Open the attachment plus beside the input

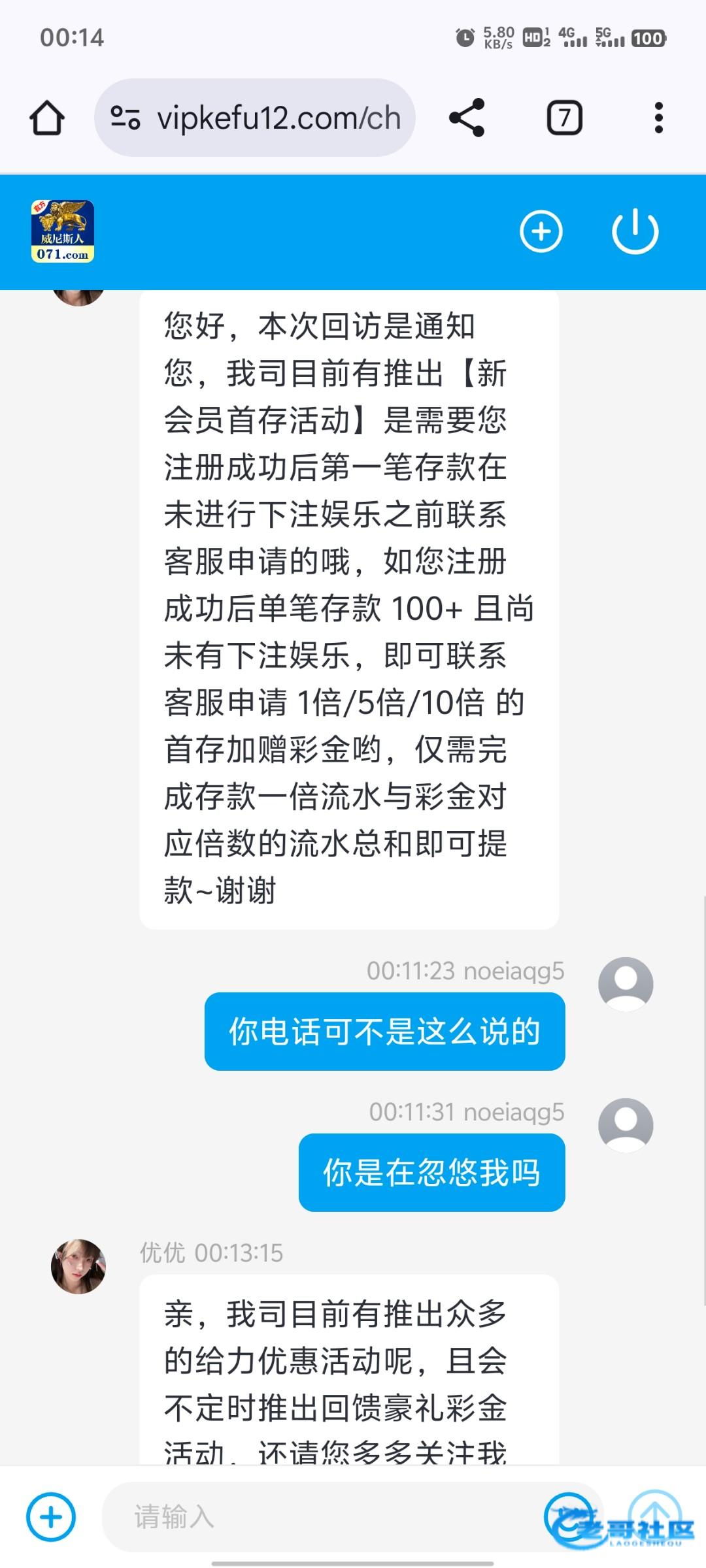coord(51,1517)
